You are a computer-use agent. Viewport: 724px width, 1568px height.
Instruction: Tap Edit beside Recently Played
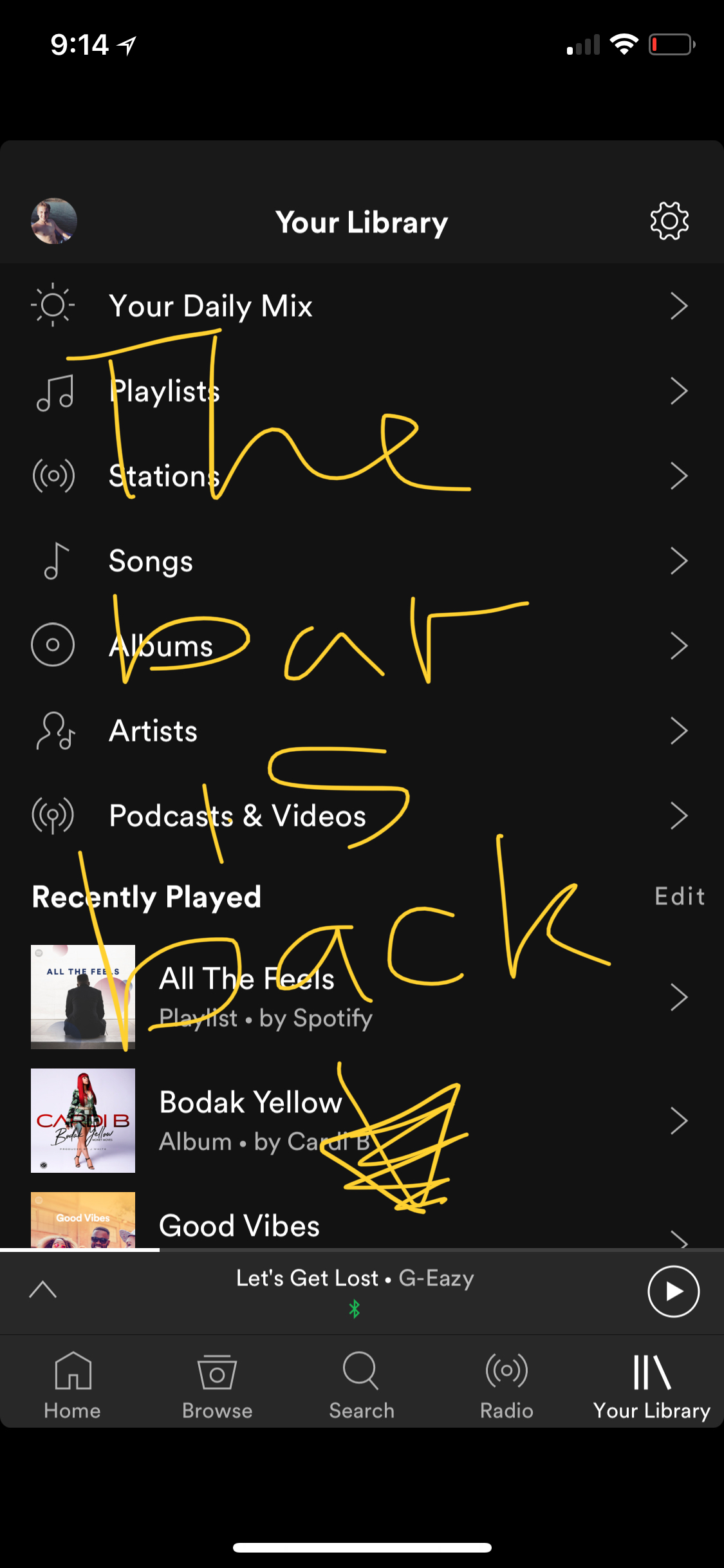pyautogui.click(x=680, y=896)
